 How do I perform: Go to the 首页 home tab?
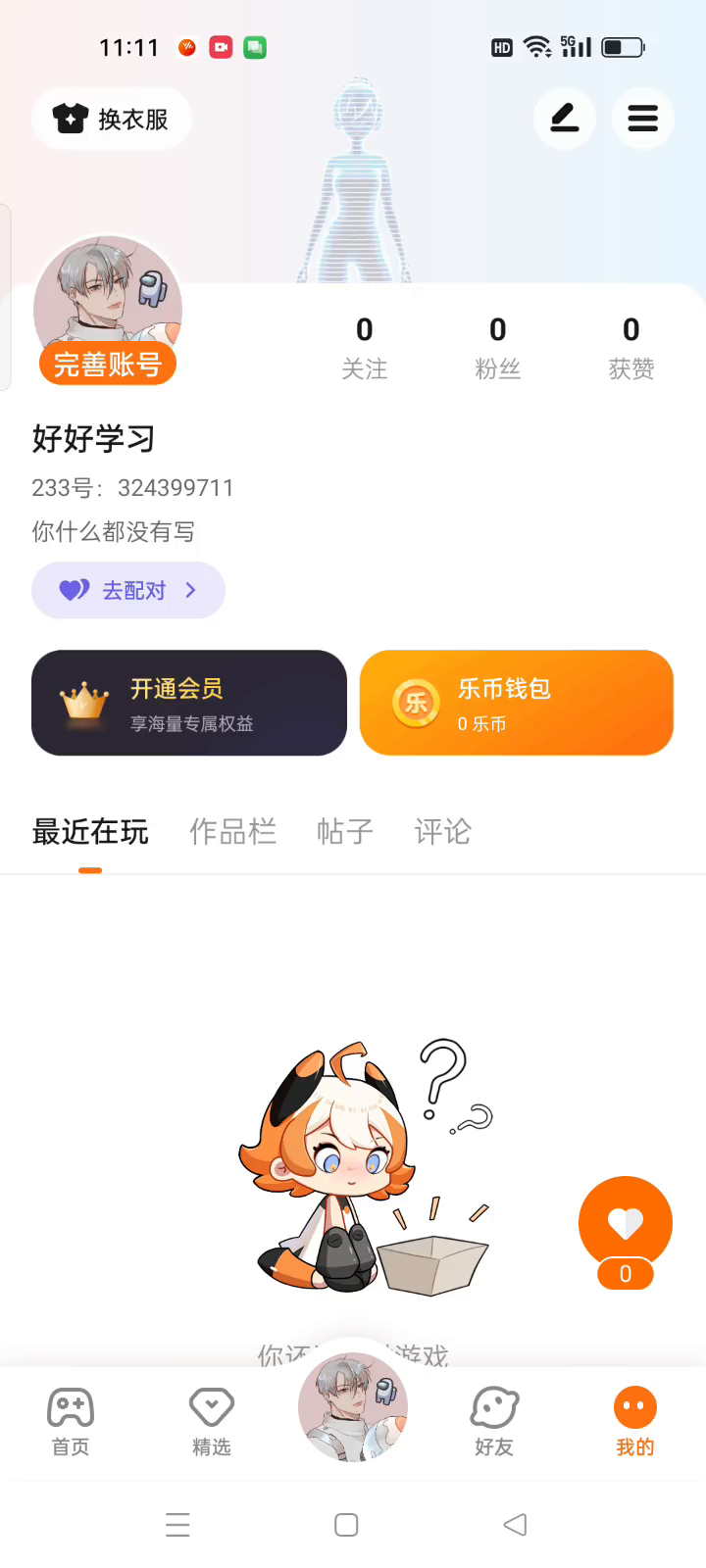71,1421
